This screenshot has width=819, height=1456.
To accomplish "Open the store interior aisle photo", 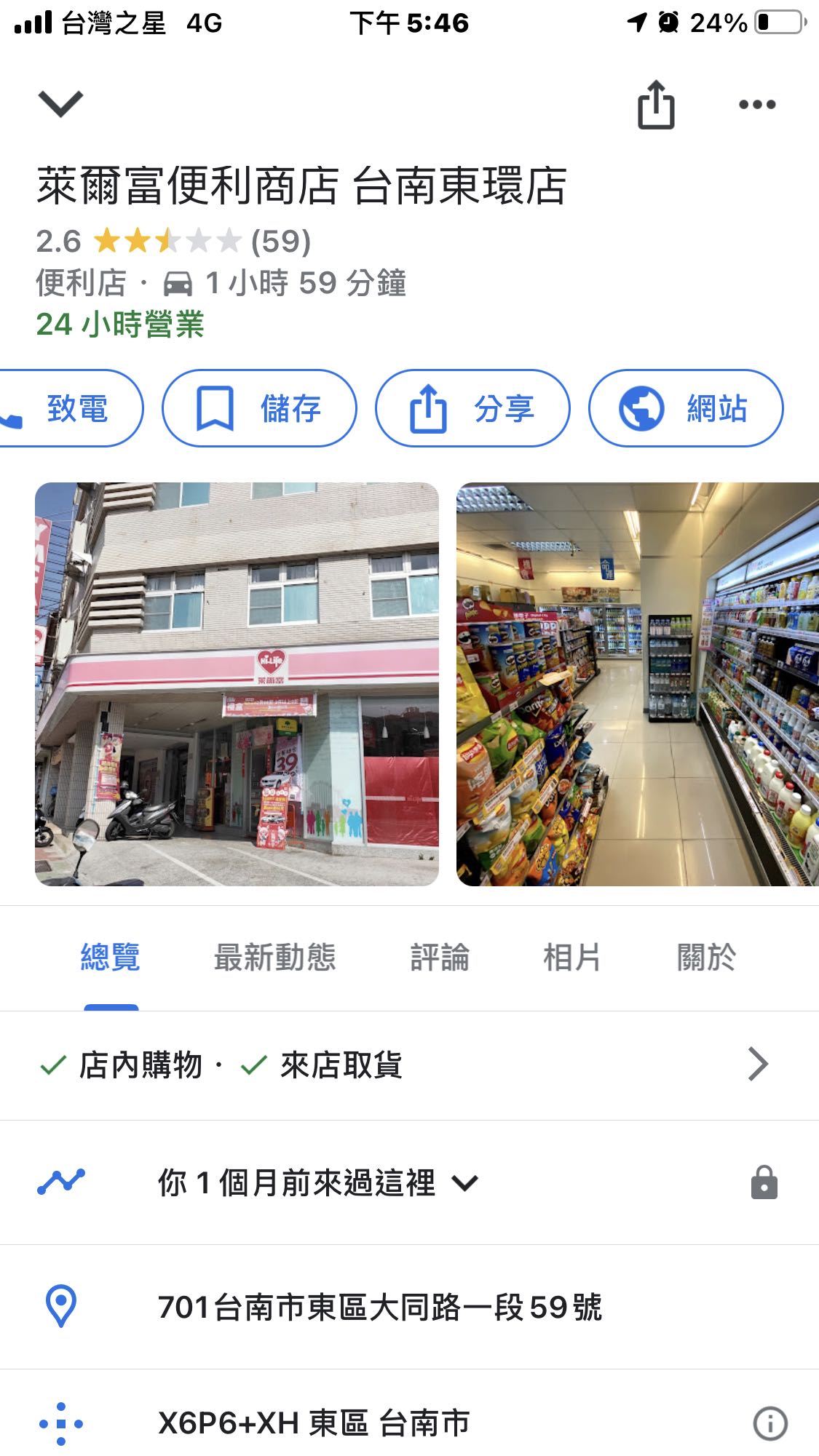I will pos(638,684).
